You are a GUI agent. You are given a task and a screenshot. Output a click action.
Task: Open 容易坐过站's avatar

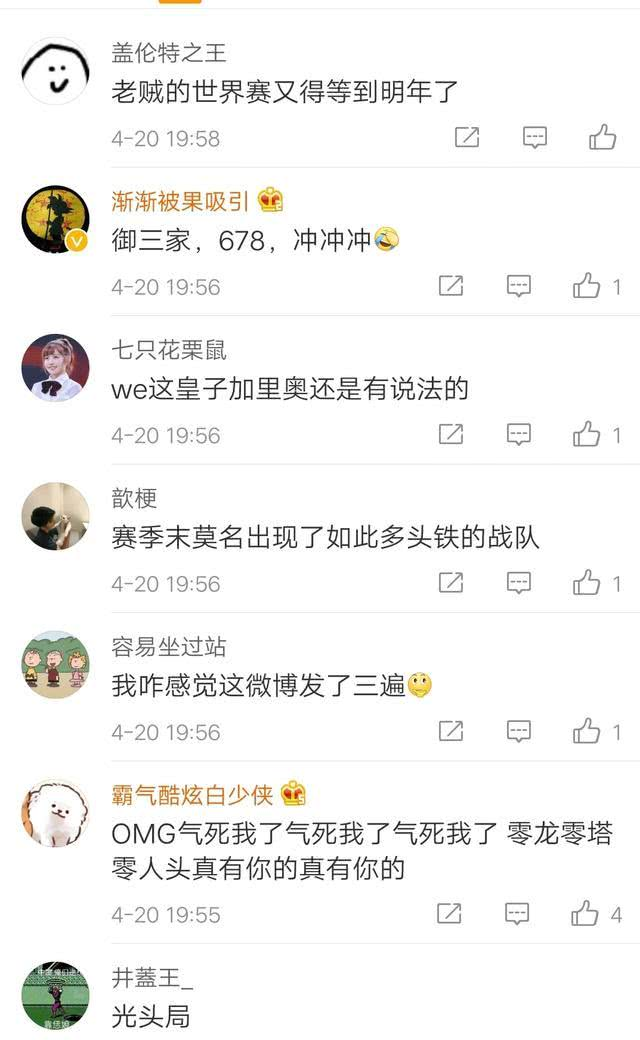point(55,664)
